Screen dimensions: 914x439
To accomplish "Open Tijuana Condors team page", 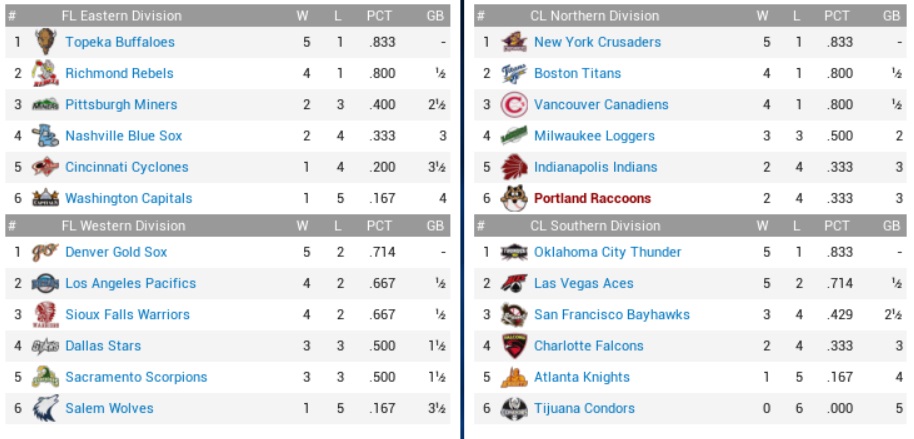I will coord(584,408).
